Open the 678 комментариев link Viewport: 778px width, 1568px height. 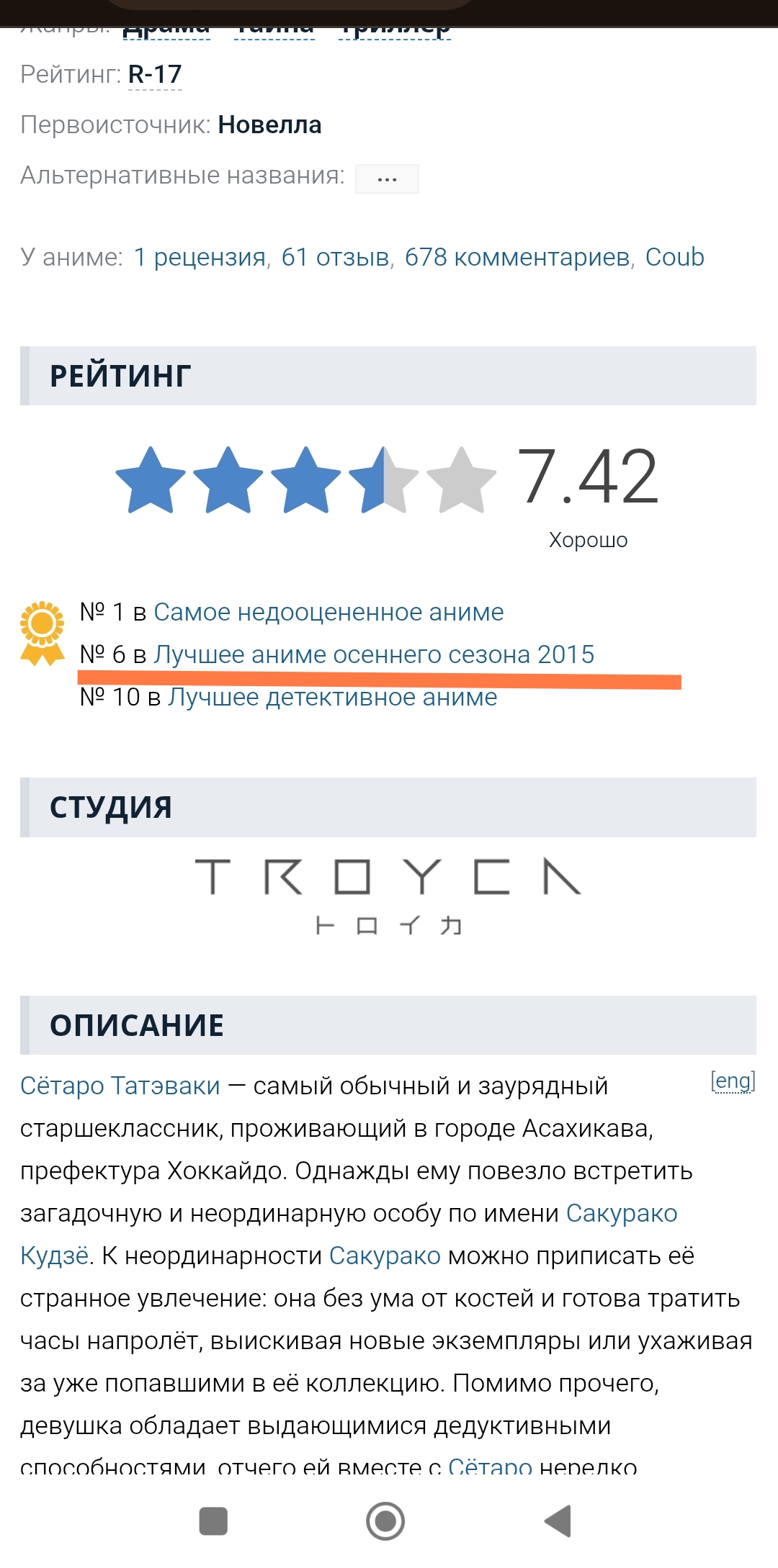pyautogui.click(x=517, y=257)
